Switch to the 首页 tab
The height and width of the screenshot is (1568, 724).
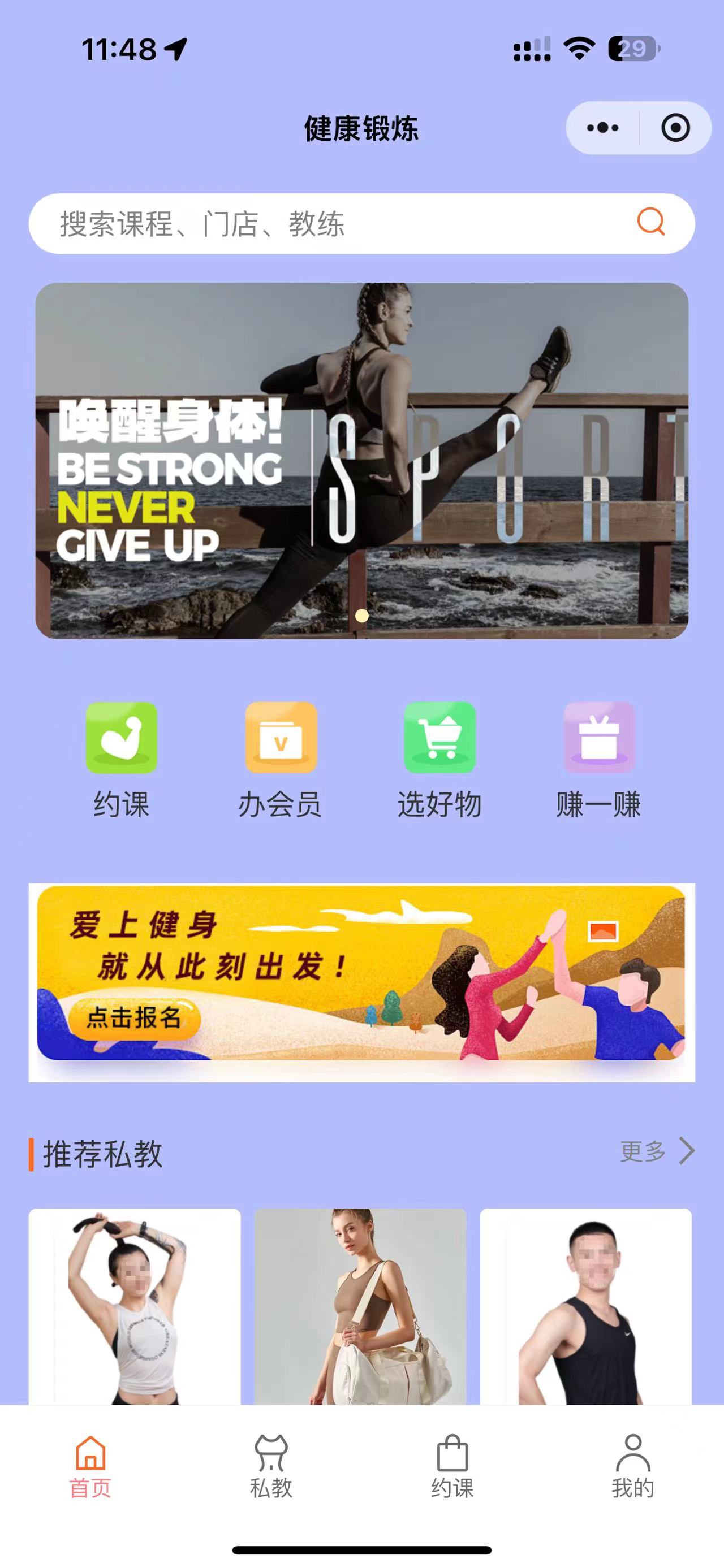click(90, 1467)
